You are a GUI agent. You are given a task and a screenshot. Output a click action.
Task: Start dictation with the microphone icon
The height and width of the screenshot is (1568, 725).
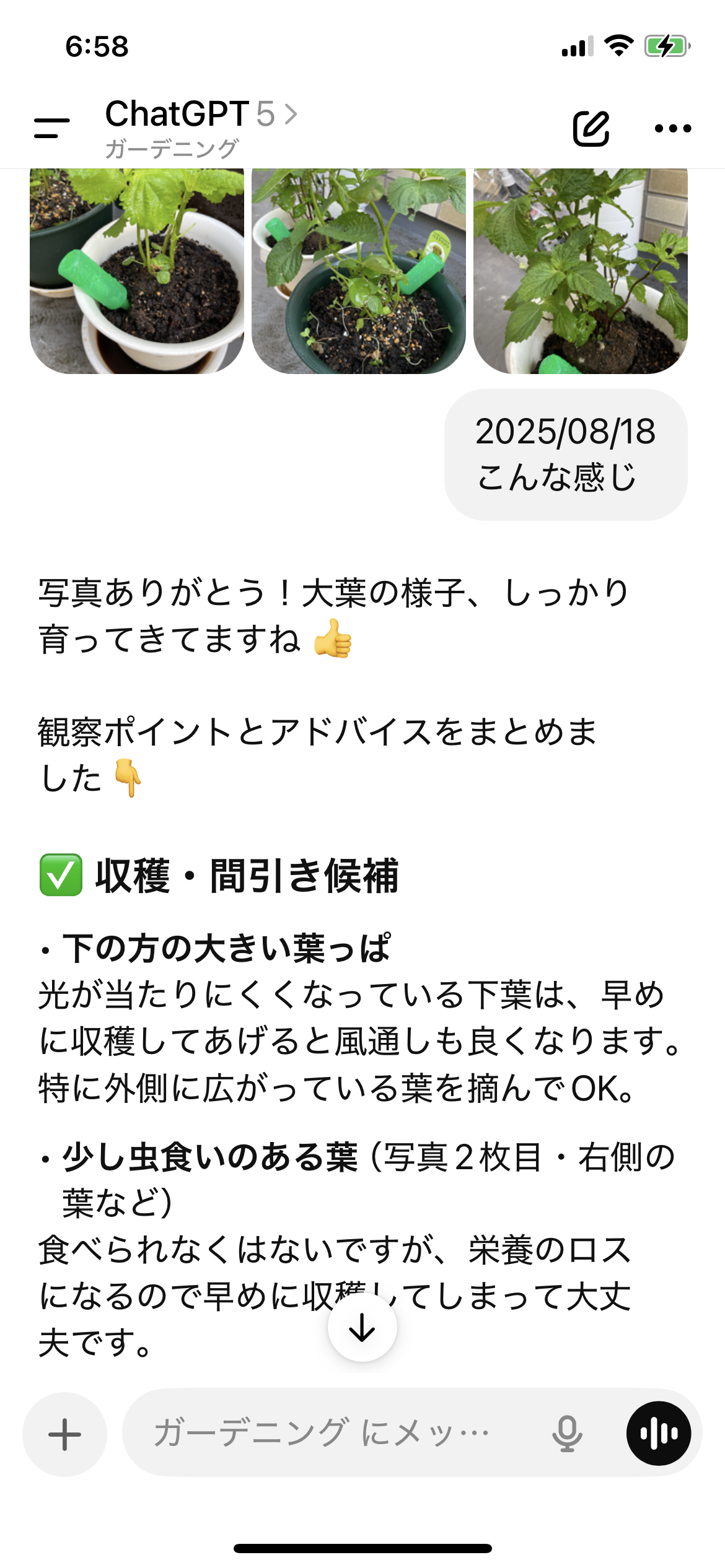tap(567, 1433)
